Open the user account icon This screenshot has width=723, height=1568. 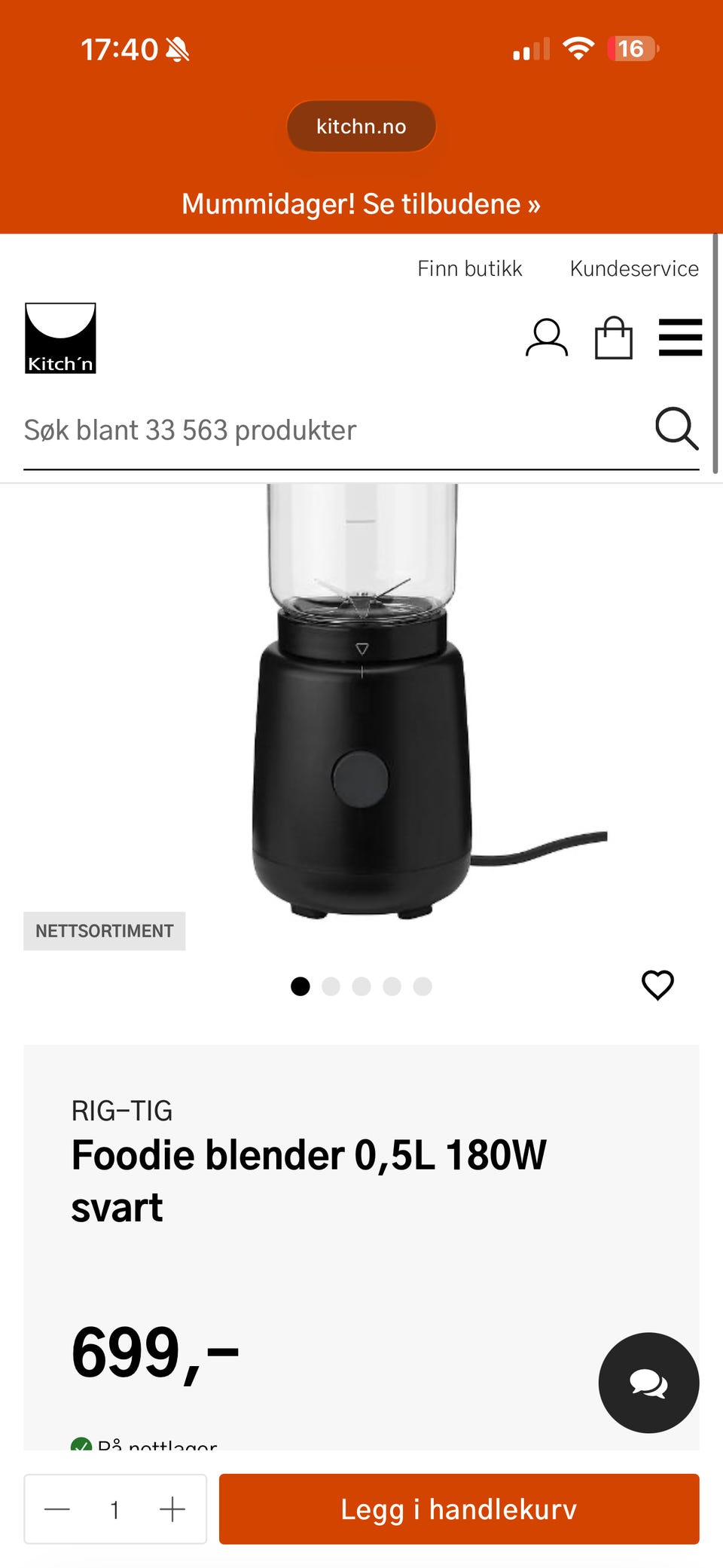(547, 338)
